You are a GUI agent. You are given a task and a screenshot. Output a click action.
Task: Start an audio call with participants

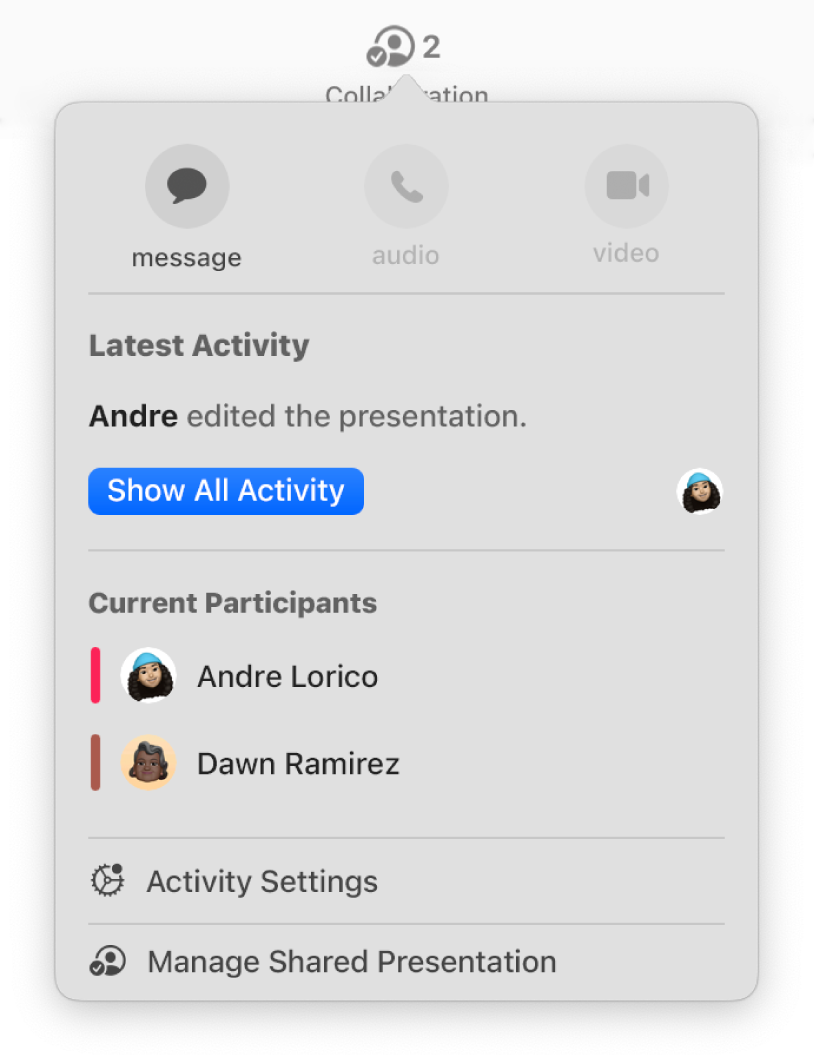click(406, 185)
